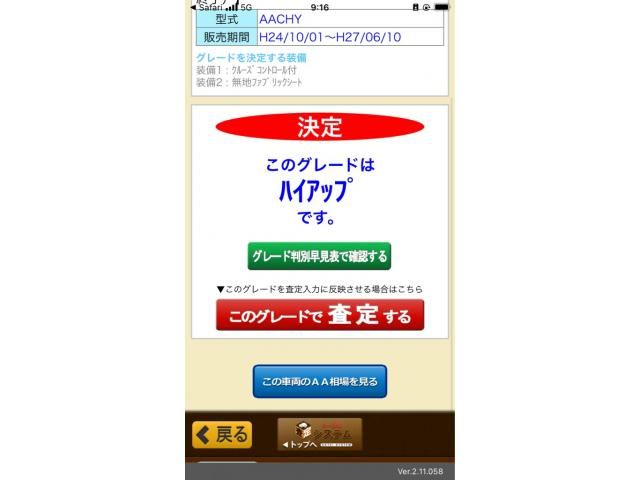Tap グレード判別早見表で確認する button
640x480 pixels.
click(x=319, y=256)
